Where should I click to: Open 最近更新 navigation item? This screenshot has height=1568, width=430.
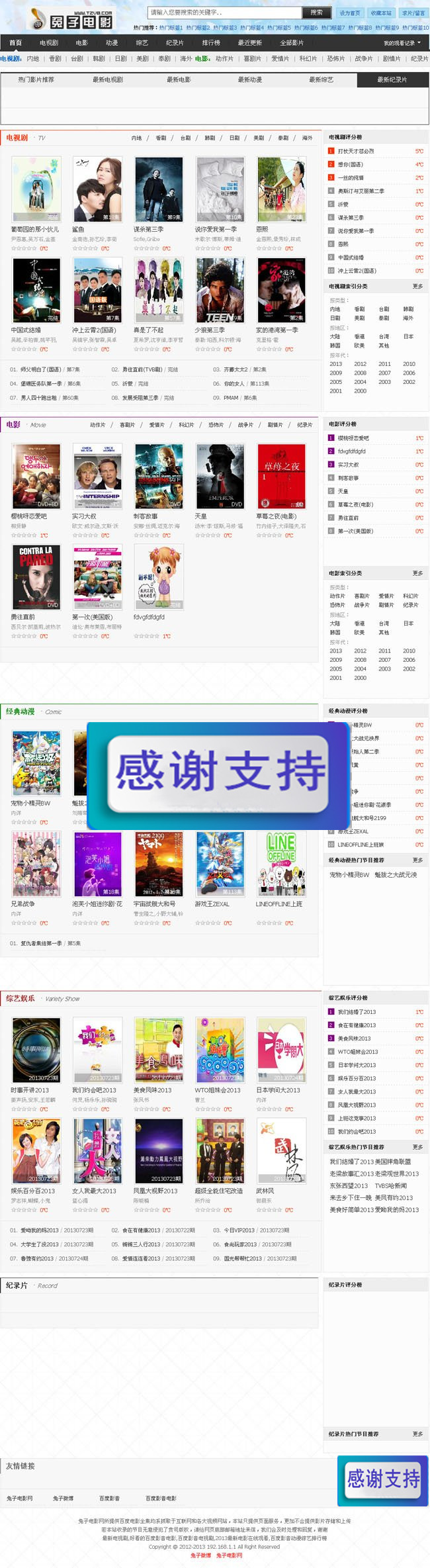(x=250, y=43)
